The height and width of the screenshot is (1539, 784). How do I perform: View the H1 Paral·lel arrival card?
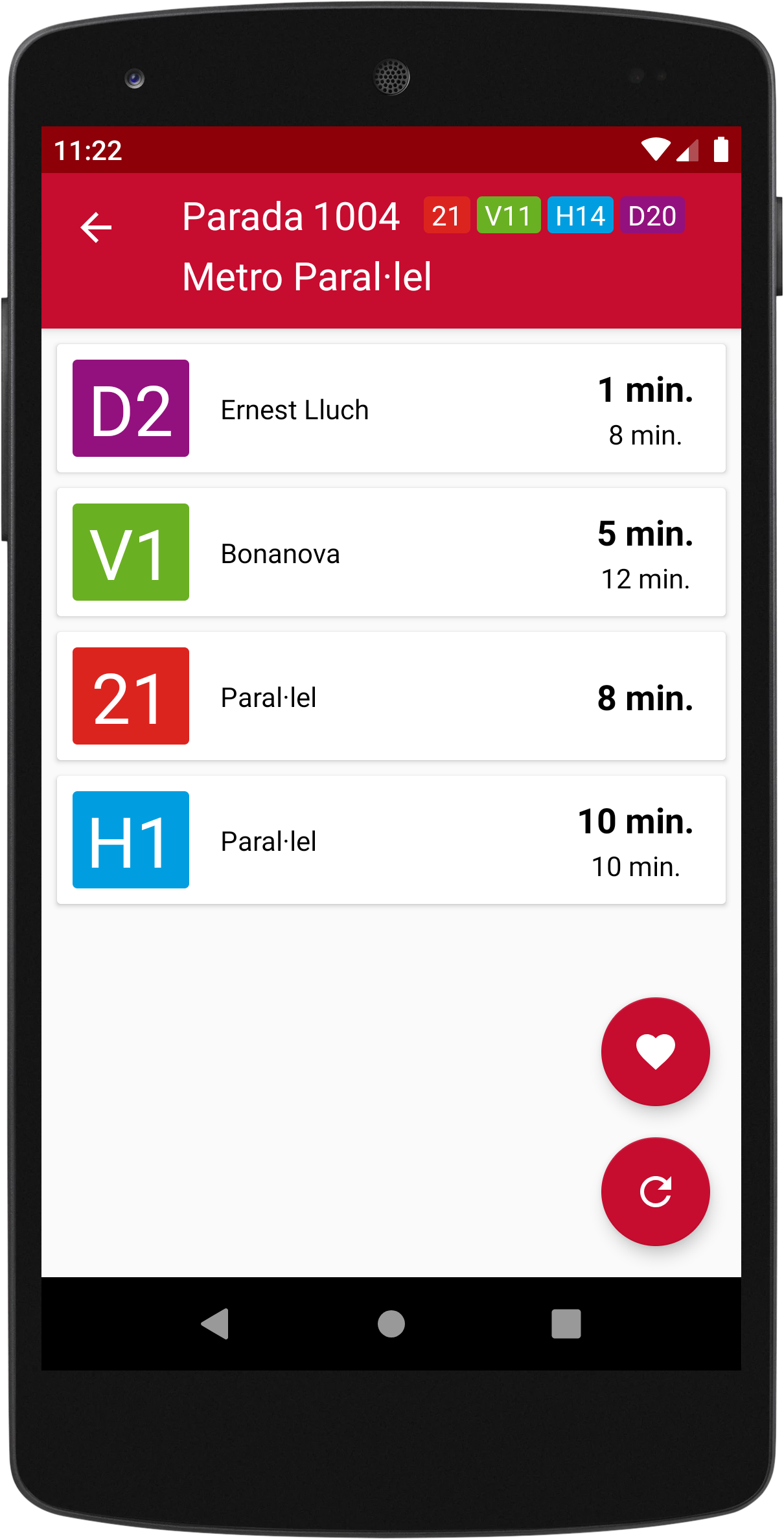click(391, 840)
